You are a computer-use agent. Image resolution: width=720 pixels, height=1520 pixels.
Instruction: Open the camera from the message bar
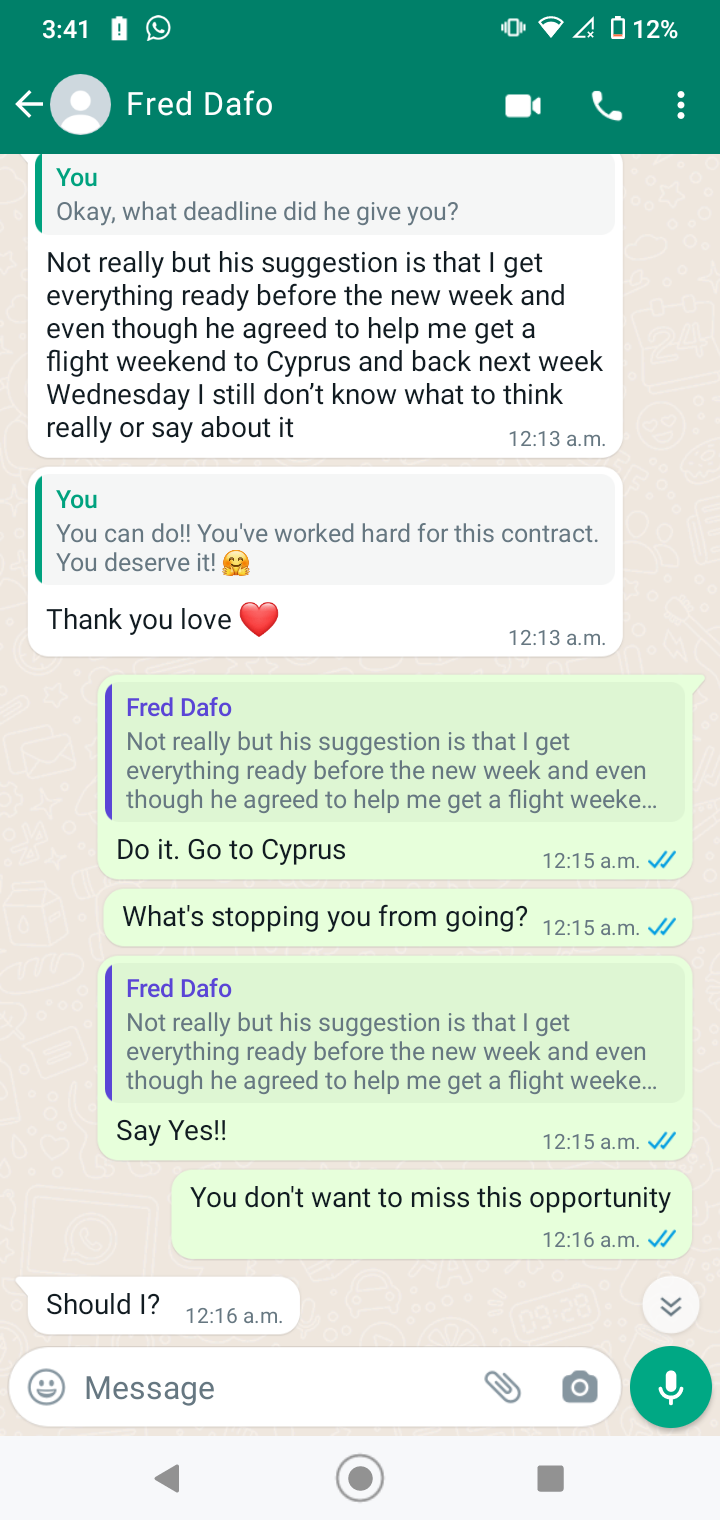pyautogui.click(x=580, y=1387)
